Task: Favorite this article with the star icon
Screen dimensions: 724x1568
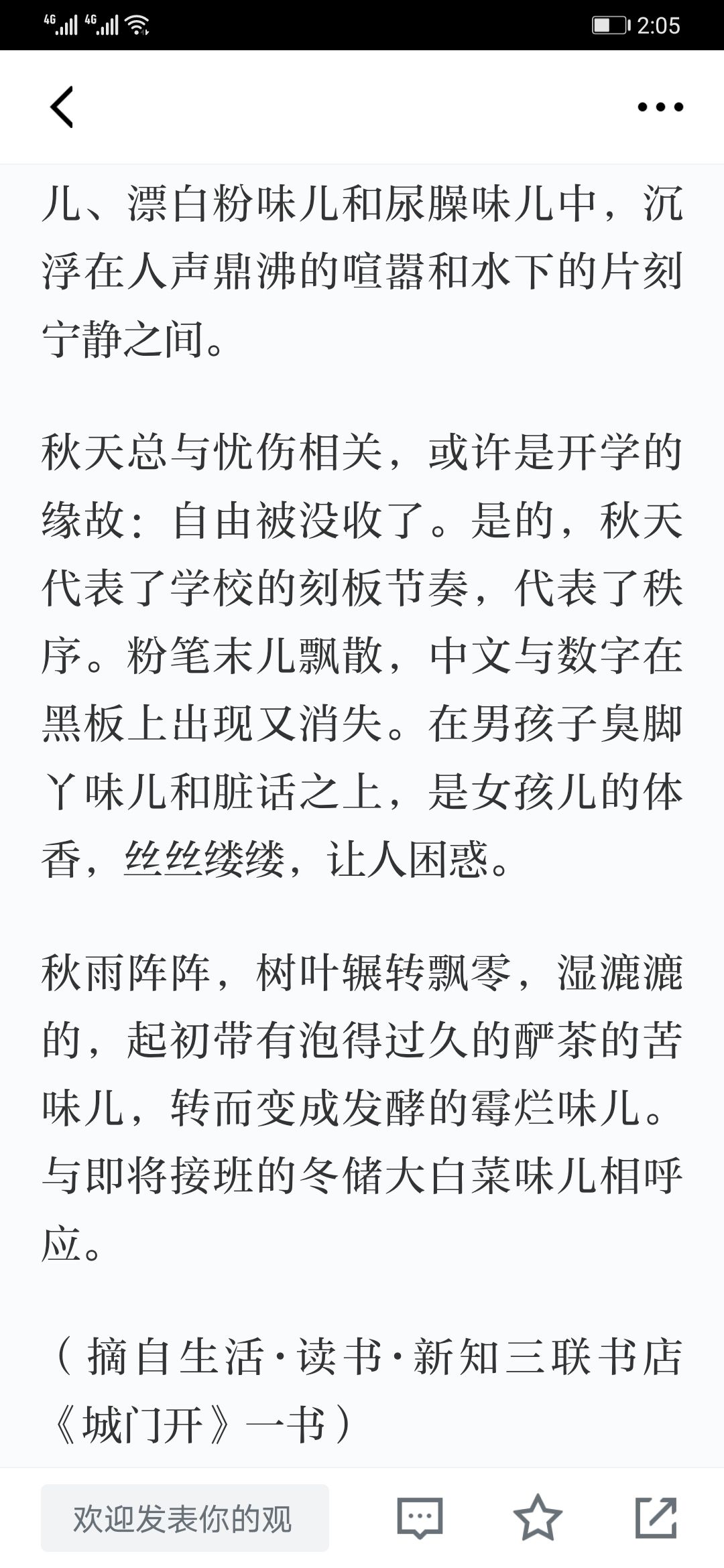Action: (538, 1518)
